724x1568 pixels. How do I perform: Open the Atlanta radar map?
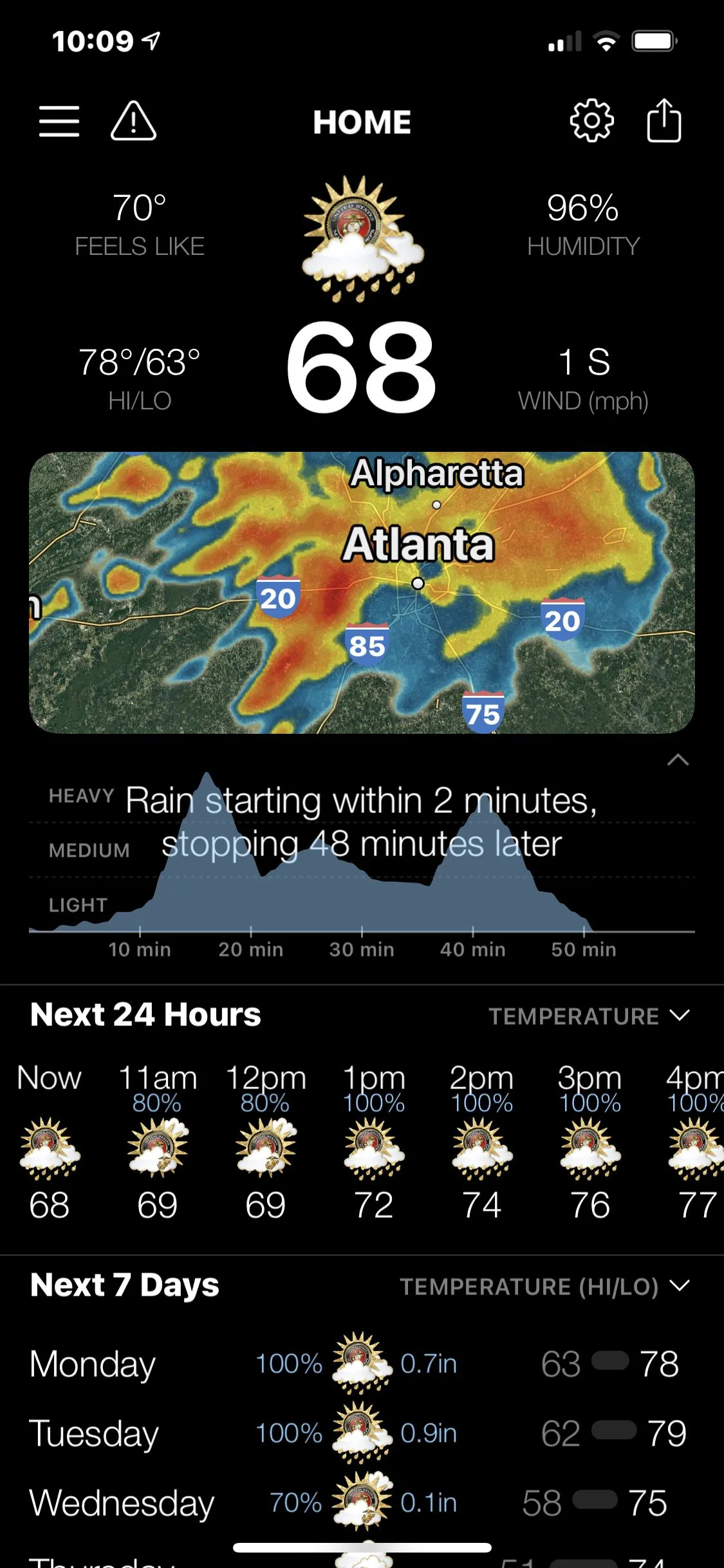click(x=362, y=592)
